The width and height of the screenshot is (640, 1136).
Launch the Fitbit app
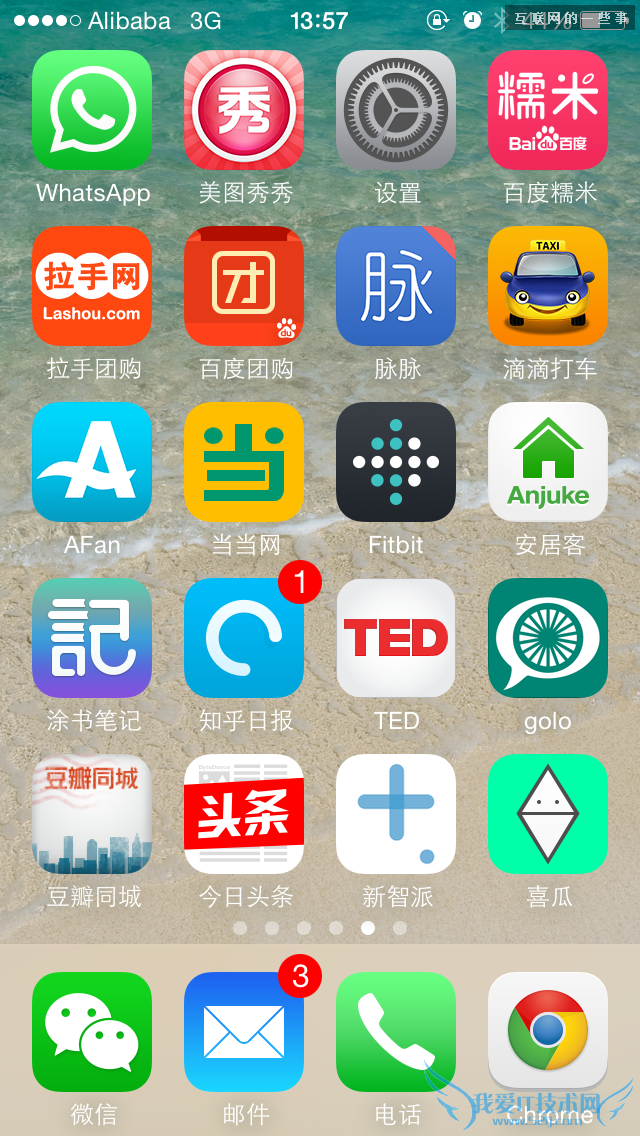[x=396, y=462]
